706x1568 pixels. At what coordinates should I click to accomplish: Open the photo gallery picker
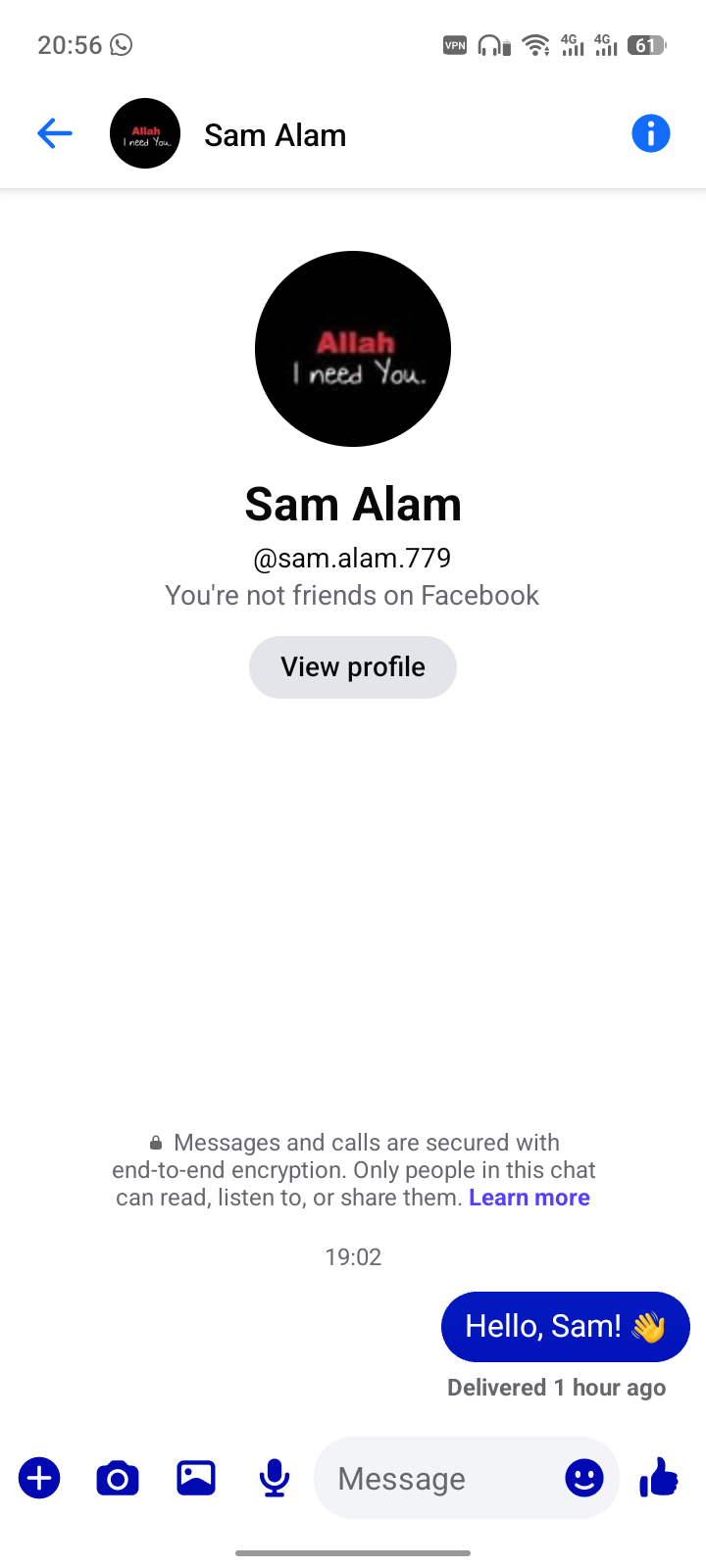pos(196,1478)
